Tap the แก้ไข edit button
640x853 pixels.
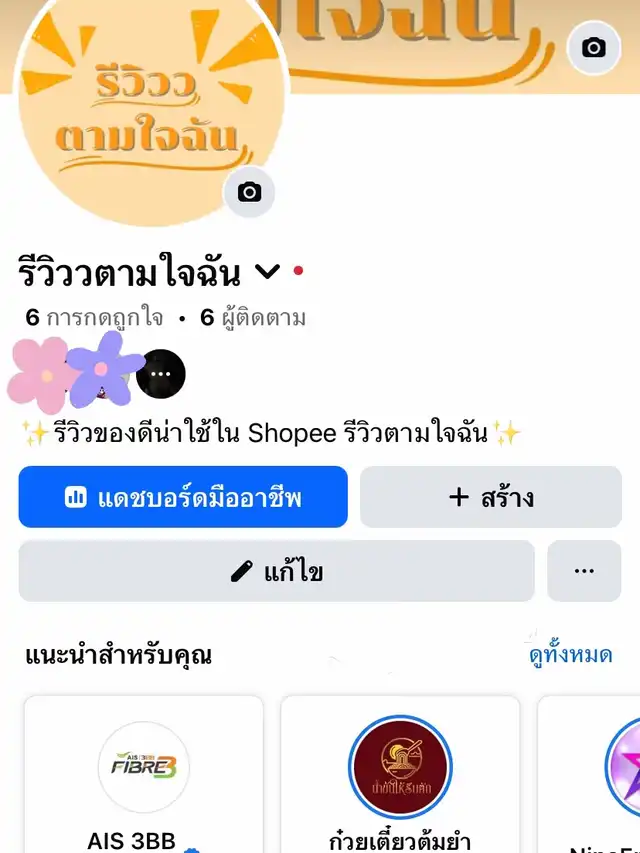pos(276,571)
